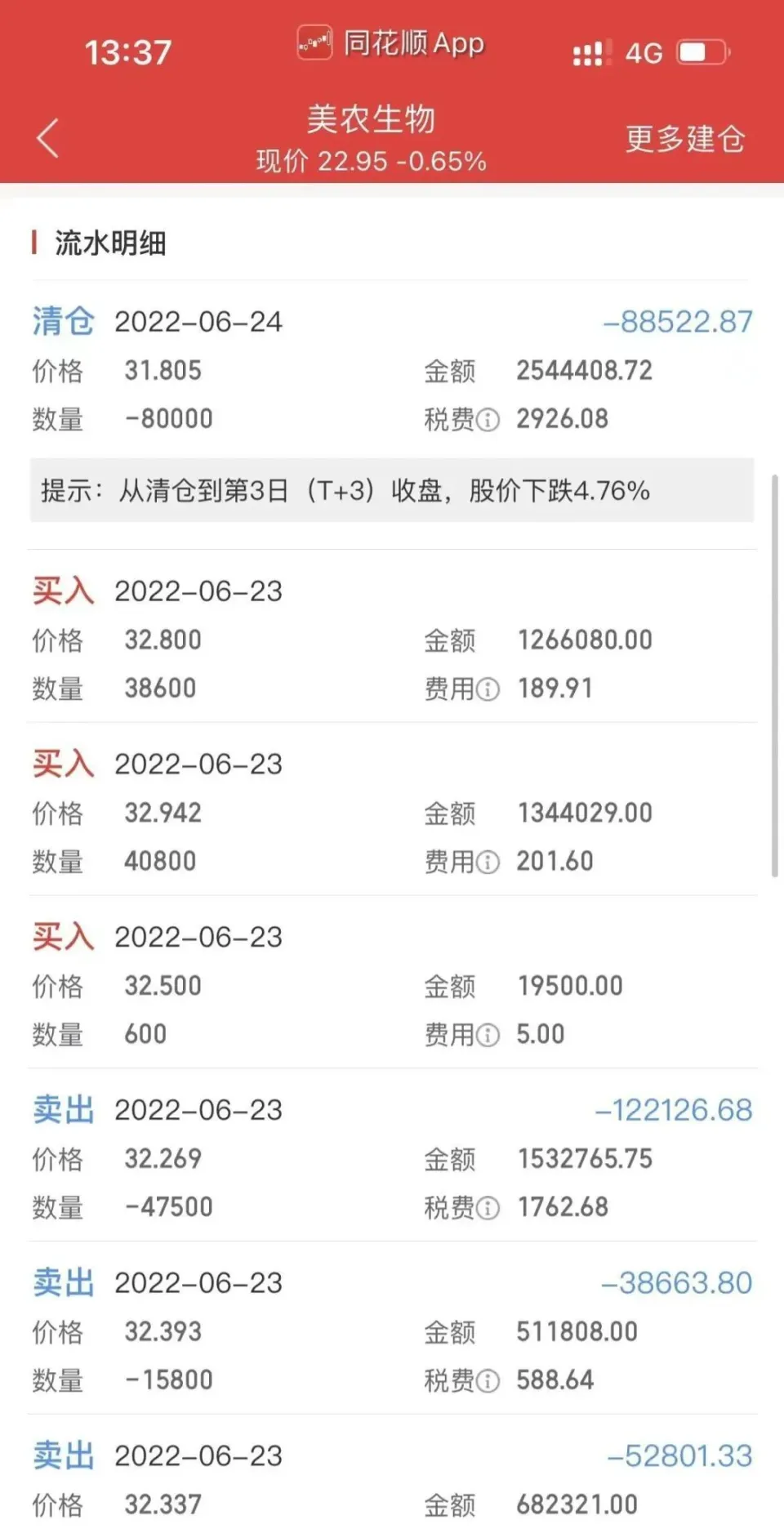The width and height of the screenshot is (784, 1529).
Task: Show 税费 explanation next to 588.64
Action: coord(488,1381)
